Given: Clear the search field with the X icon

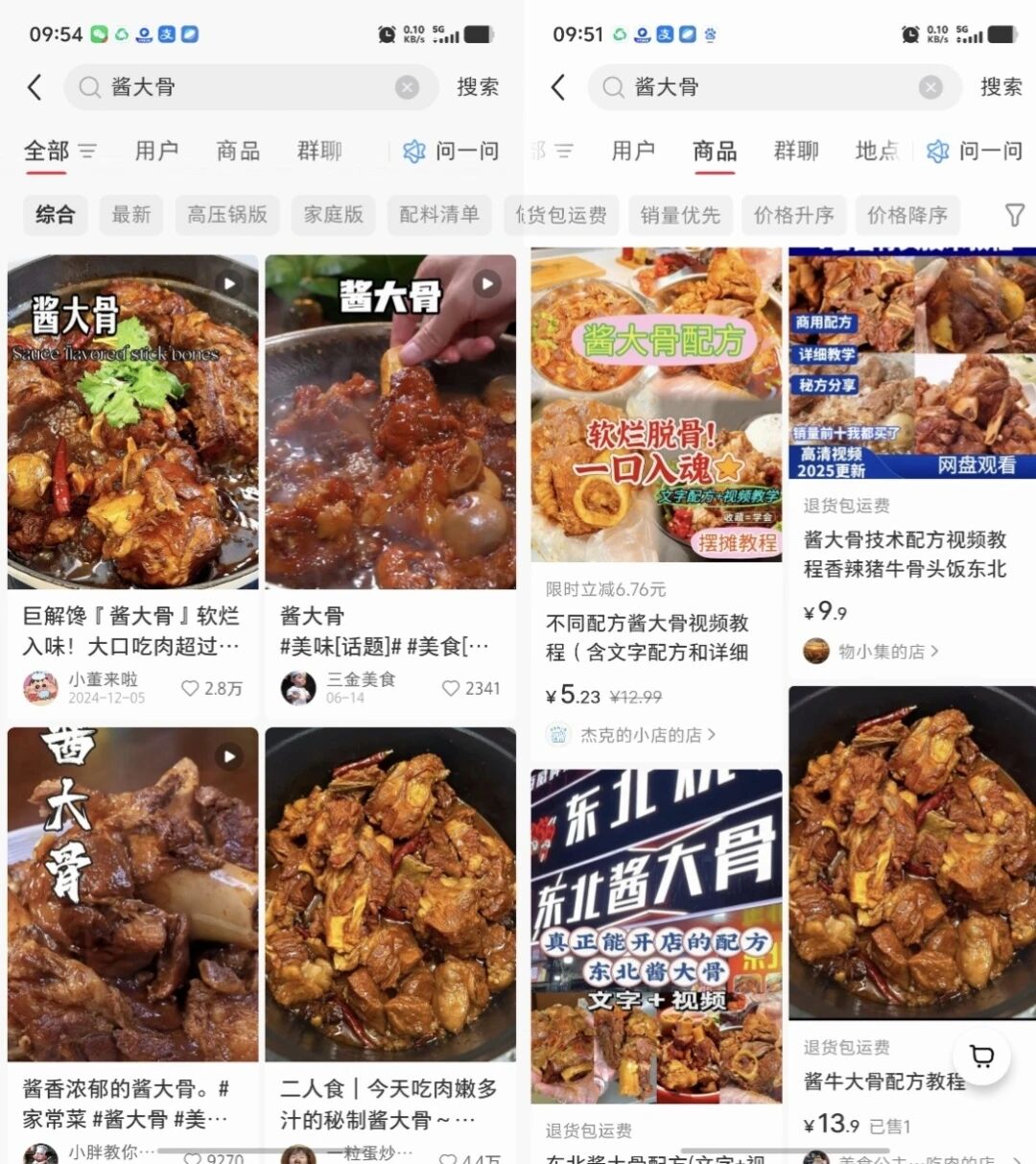Looking at the screenshot, I should (x=408, y=87).
